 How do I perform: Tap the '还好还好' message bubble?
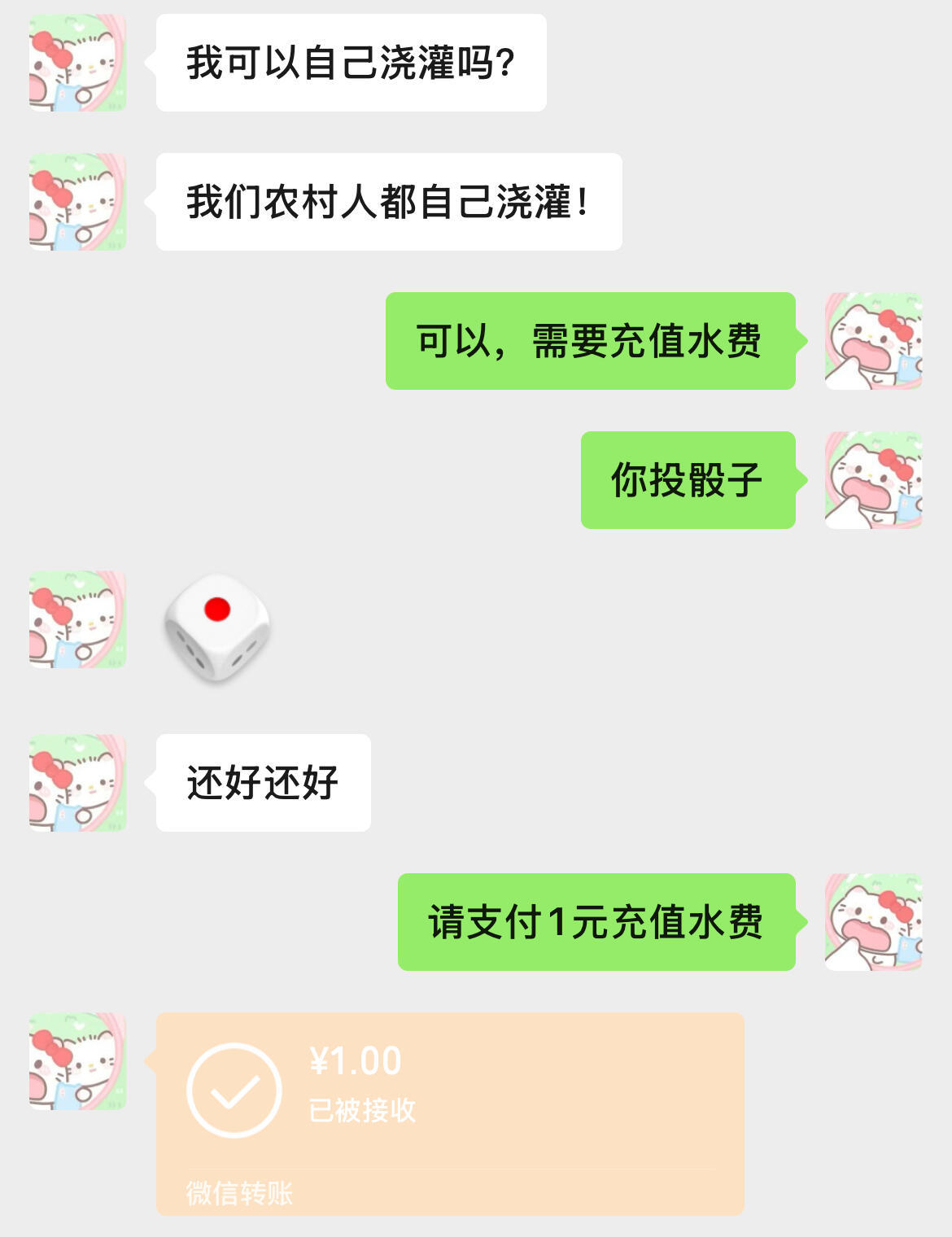point(260,783)
